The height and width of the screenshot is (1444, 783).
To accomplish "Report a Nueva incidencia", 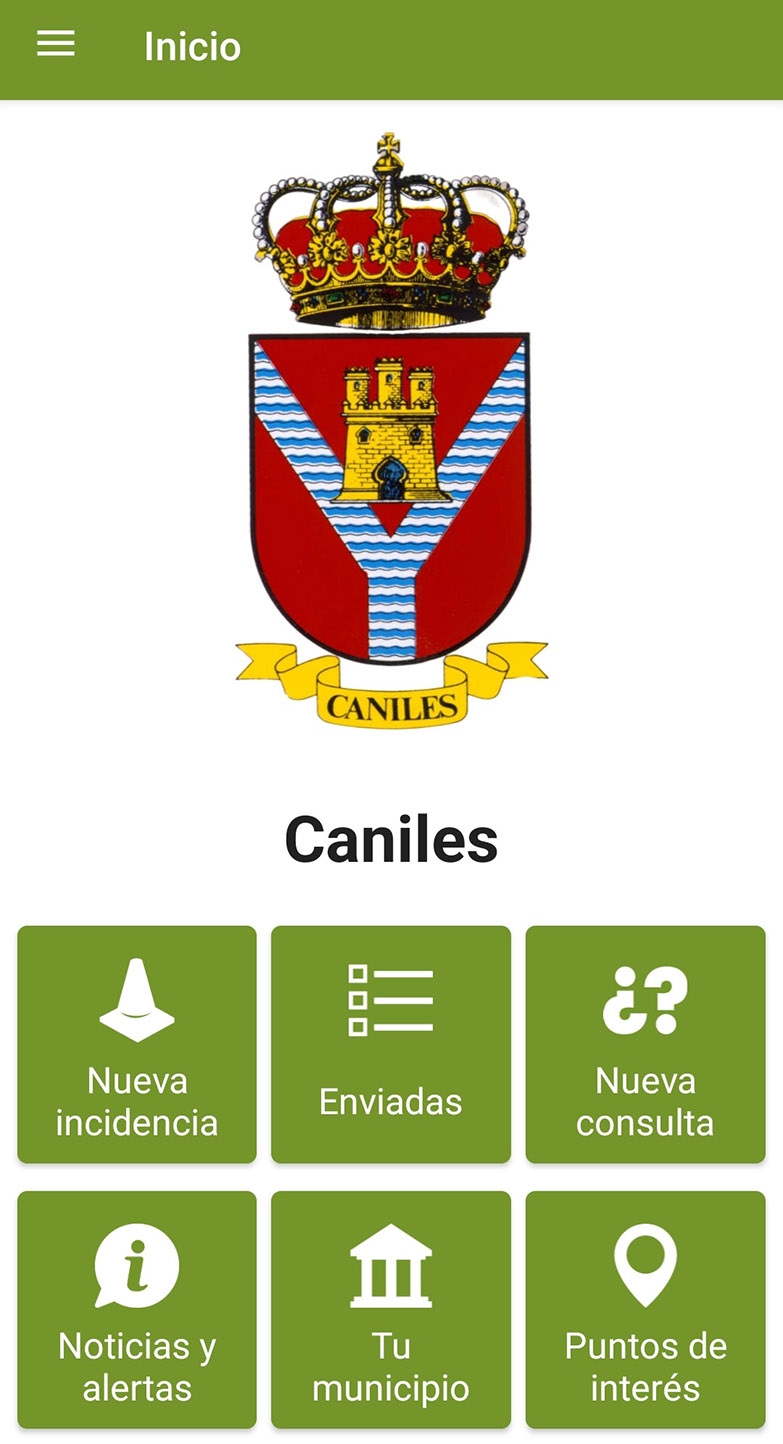I will tap(137, 1044).
